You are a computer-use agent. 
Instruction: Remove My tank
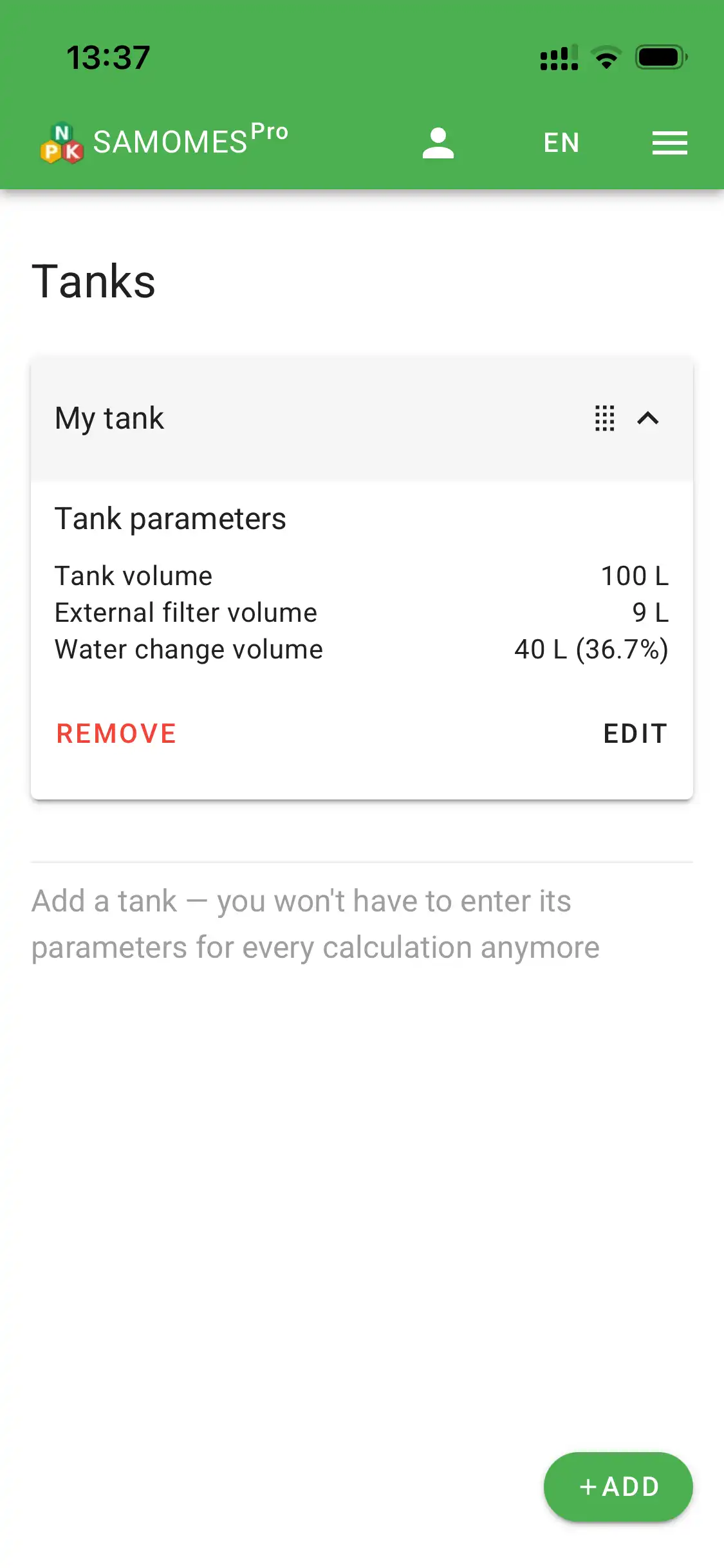click(116, 734)
